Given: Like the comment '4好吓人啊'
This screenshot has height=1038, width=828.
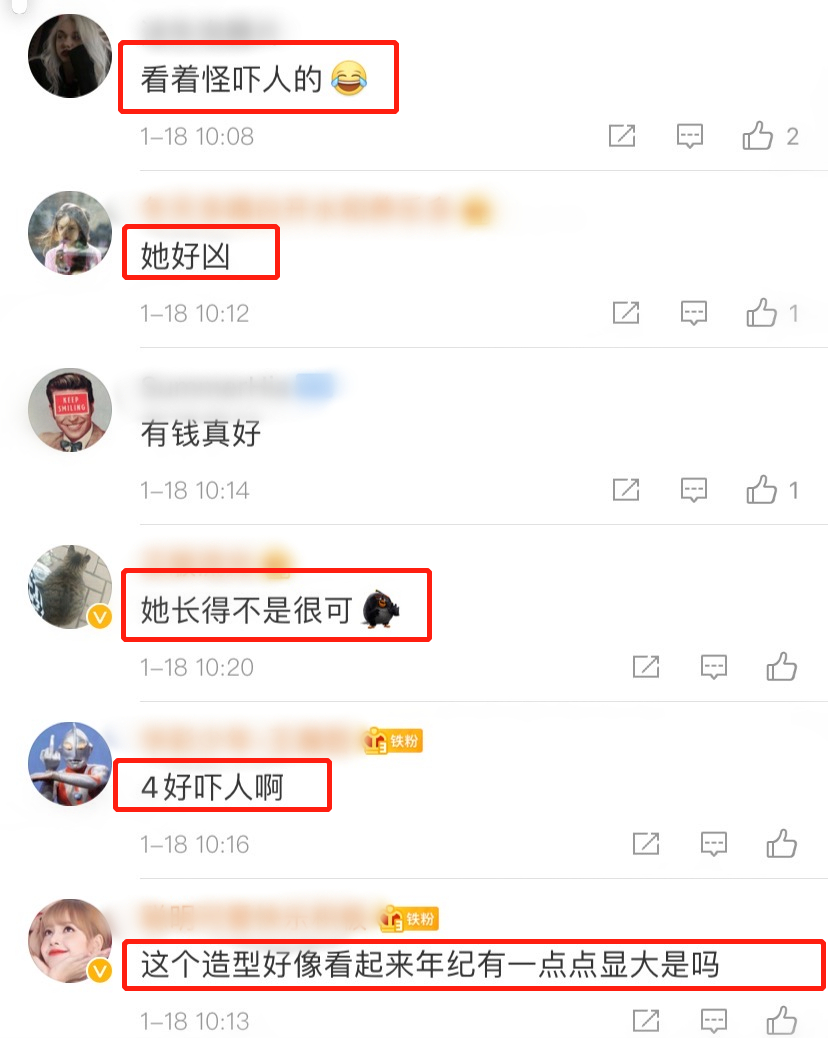Looking at the screenshot, I should [781, 844].
